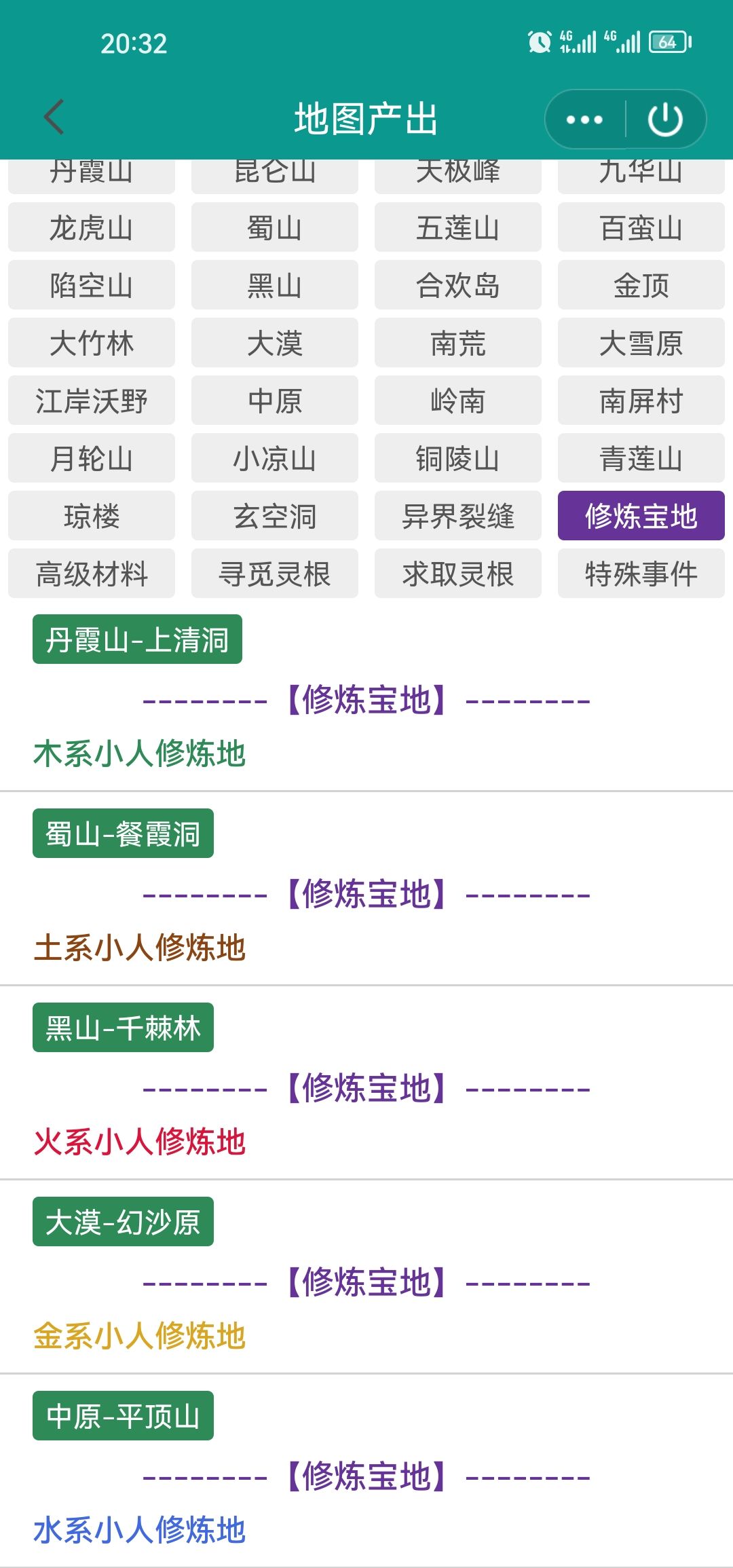The width and height of the screenshot is (733, 1568).
Task: Filter by 五莲山
Action: point(458,227)
